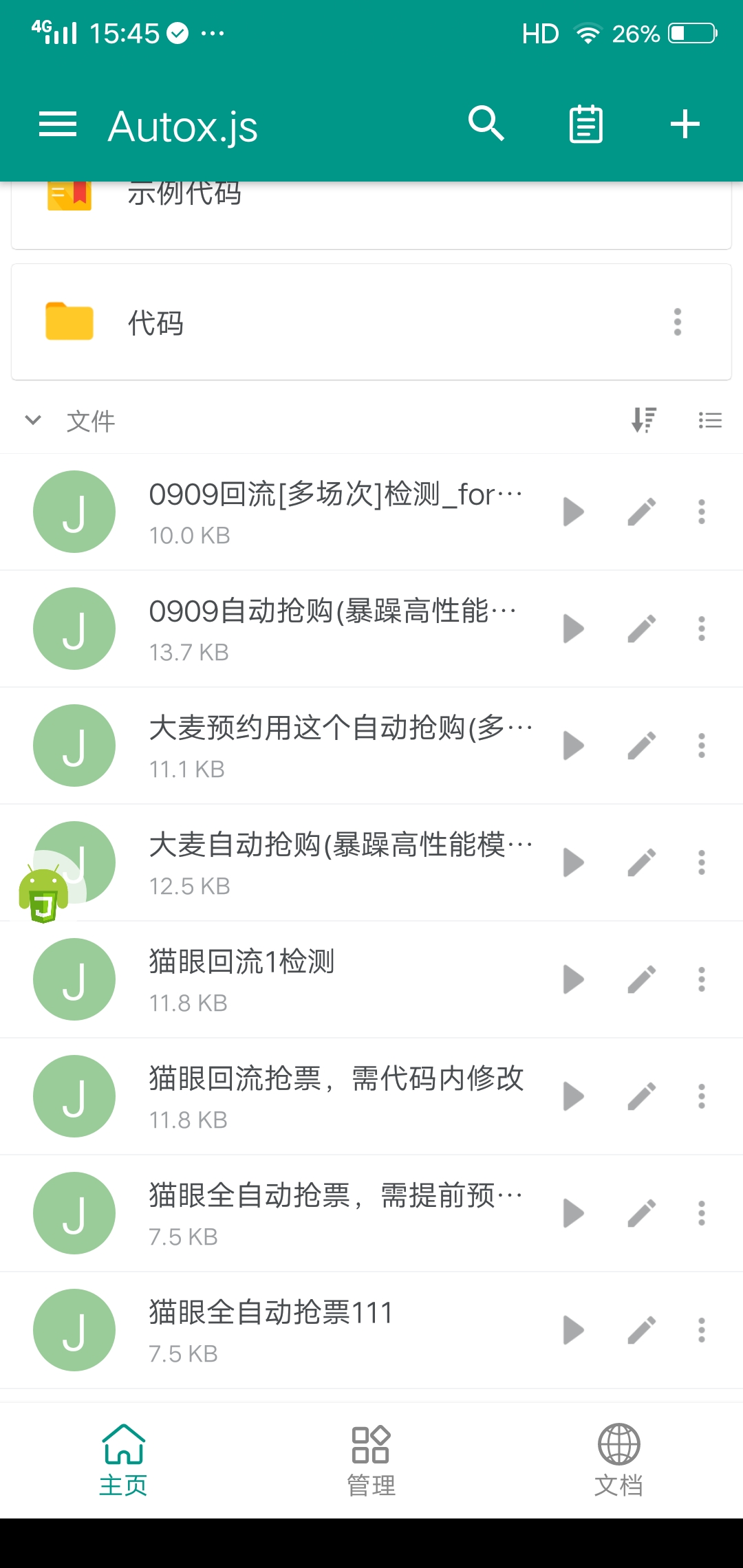This screenshot has height=1568, width=743.
Task: Open the 猫眼回流1检测 script
Action: coord(275,979)
